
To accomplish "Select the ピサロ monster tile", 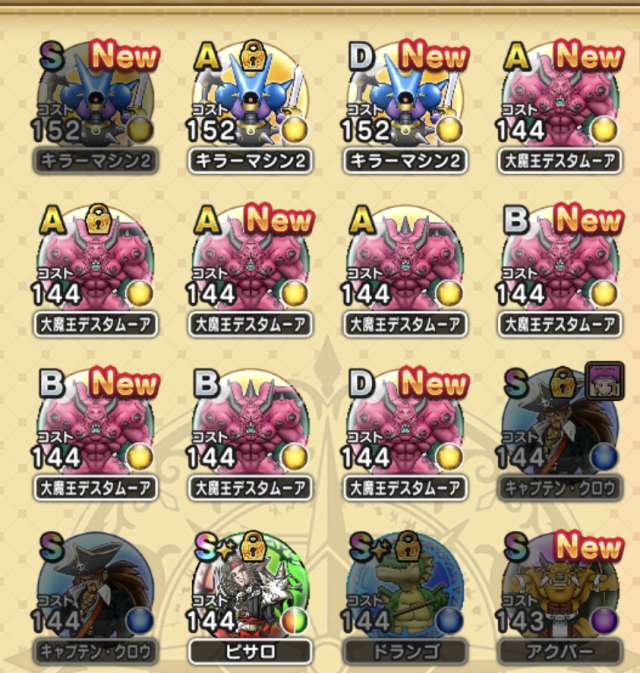I will (251, 597).
